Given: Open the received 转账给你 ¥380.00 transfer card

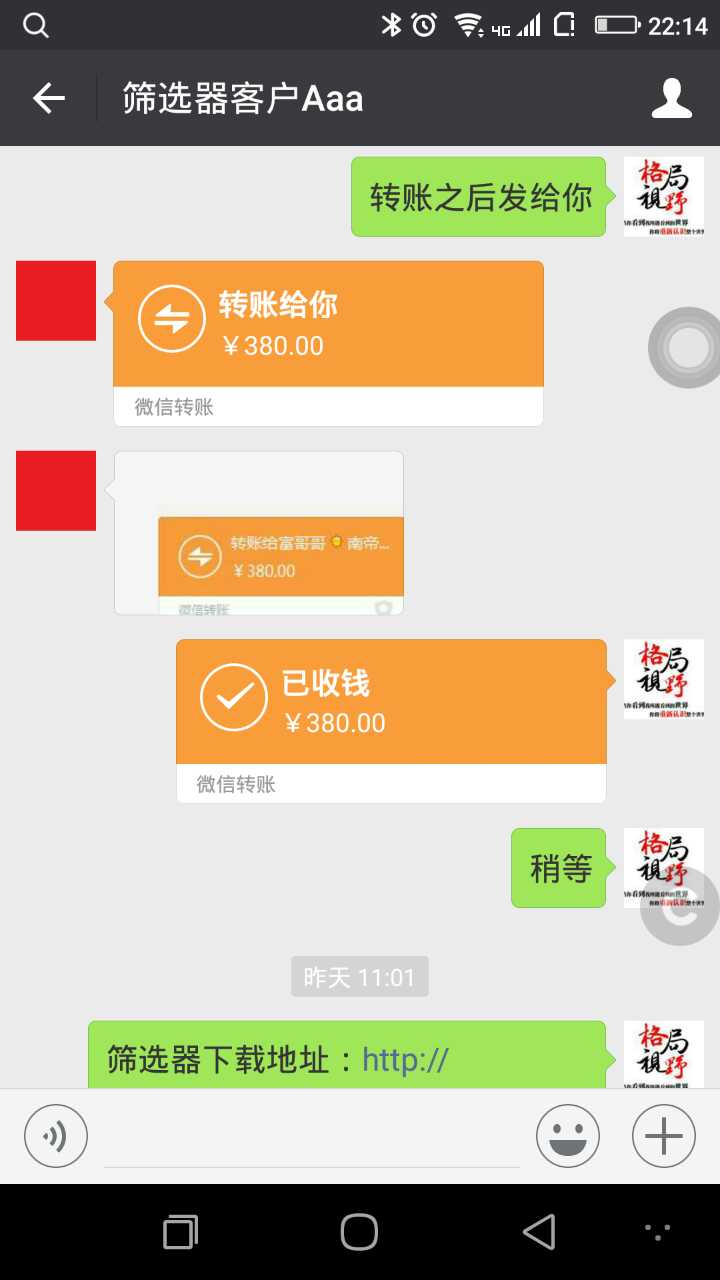Looking at the screenshot, I should click(328, 325).
